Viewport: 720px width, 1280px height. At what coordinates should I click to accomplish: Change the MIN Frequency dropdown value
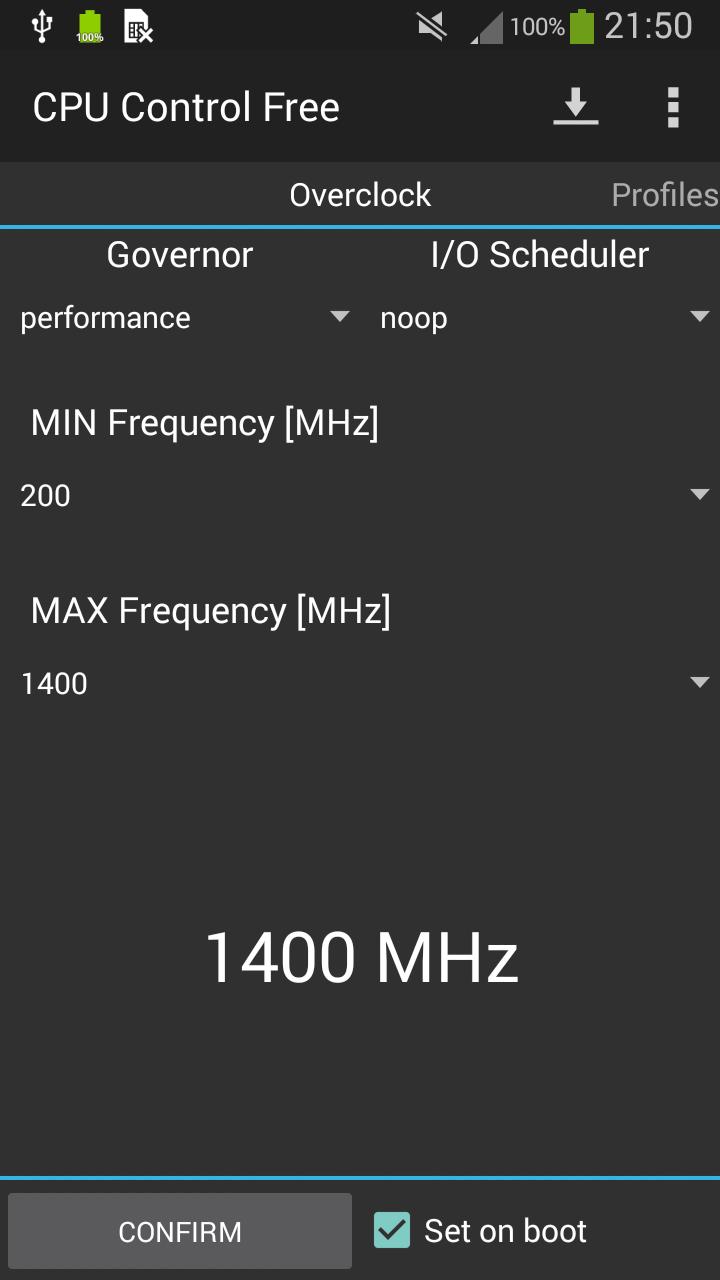click(x=360, y=495)
